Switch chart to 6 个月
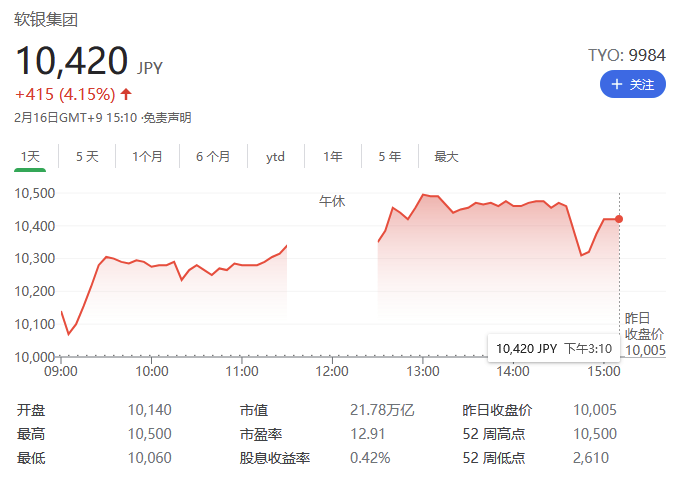This screenshot has height=492, width=687. 213,156
